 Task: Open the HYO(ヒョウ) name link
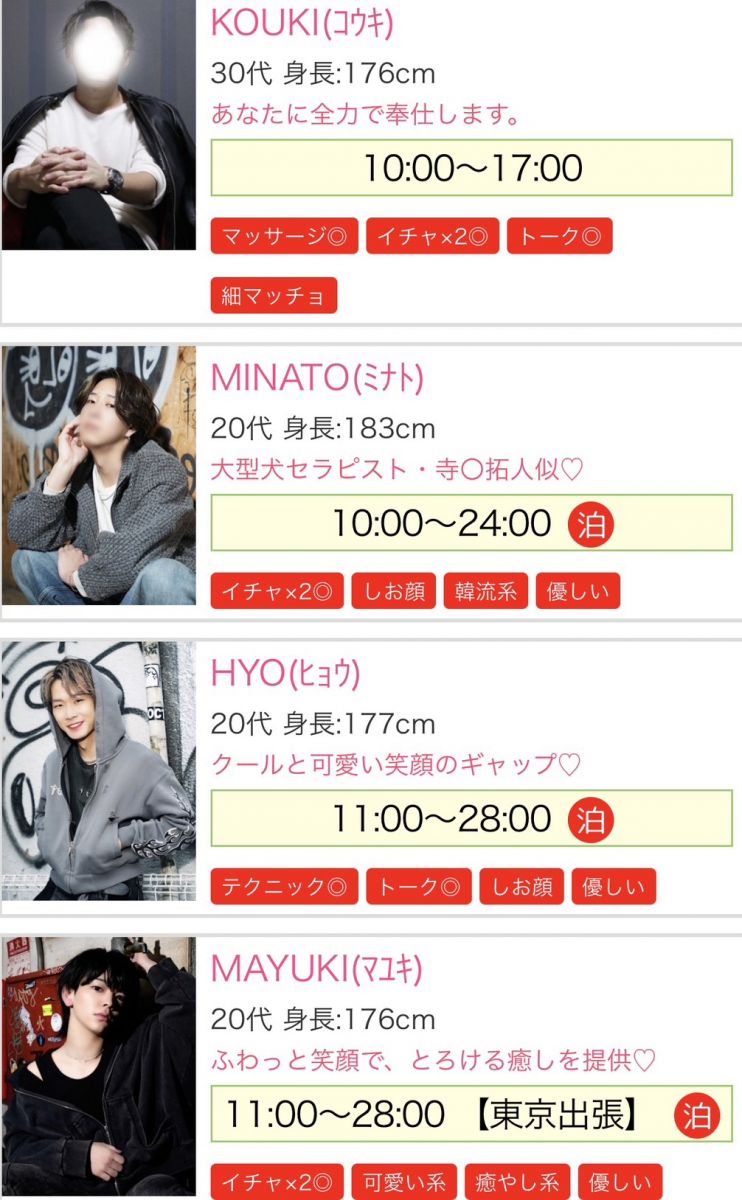[285, 674]
